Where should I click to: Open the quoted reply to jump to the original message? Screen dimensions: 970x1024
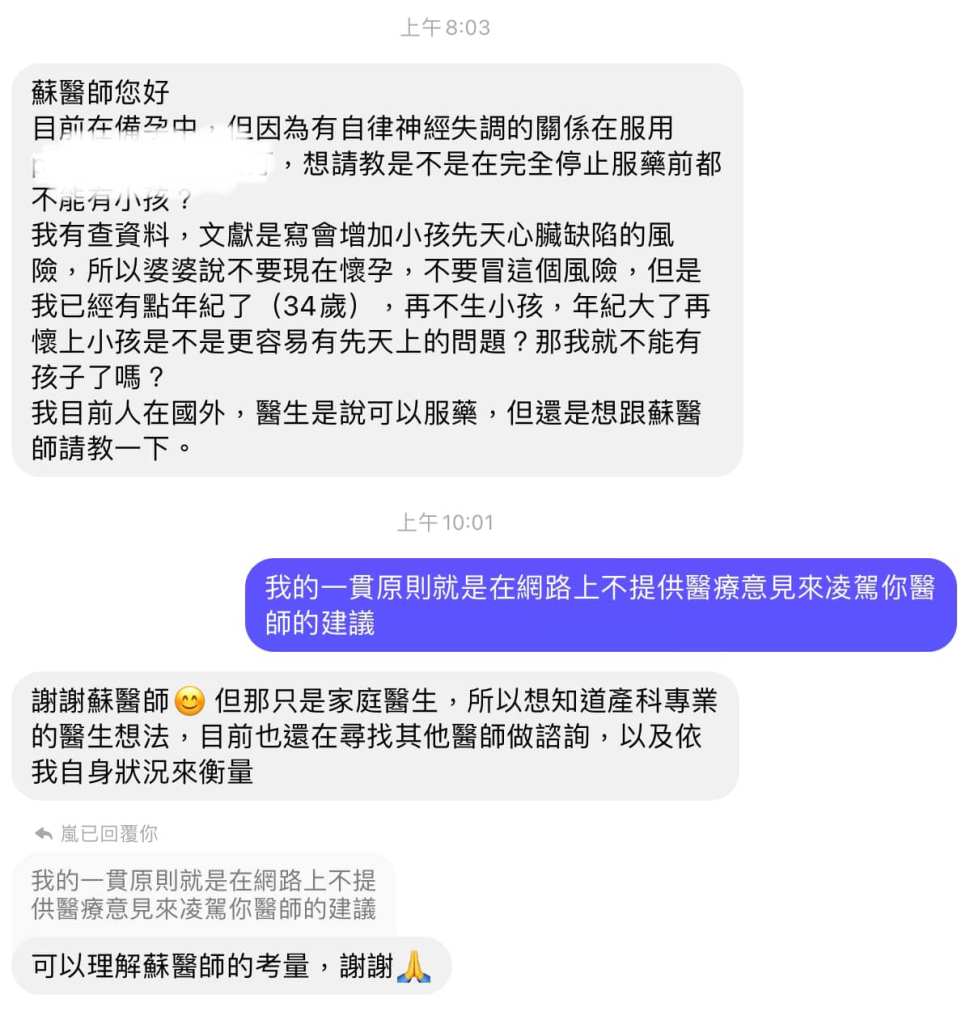point(204,894)
